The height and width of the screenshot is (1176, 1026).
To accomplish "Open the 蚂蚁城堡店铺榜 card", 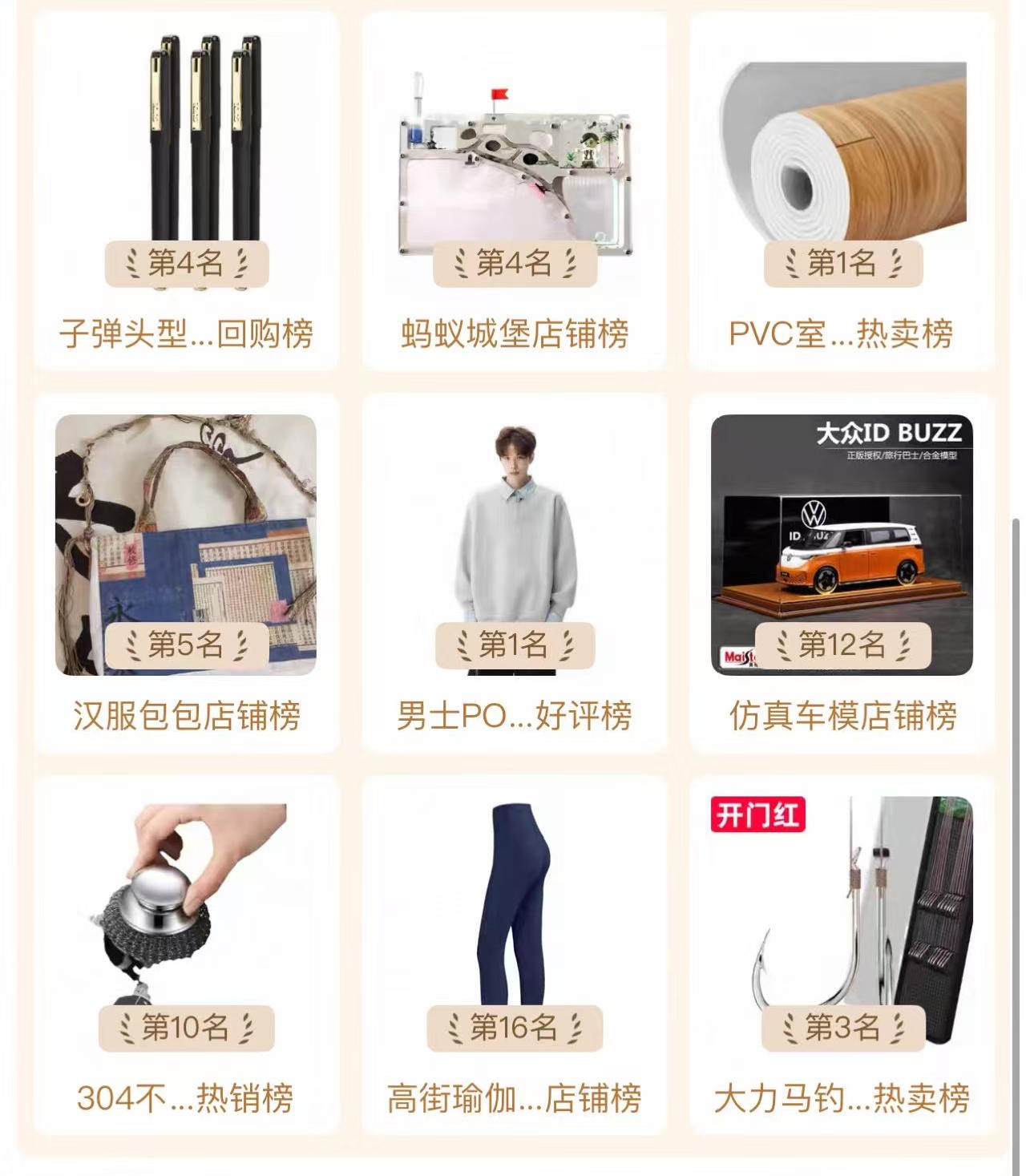I will coord(514,191).
